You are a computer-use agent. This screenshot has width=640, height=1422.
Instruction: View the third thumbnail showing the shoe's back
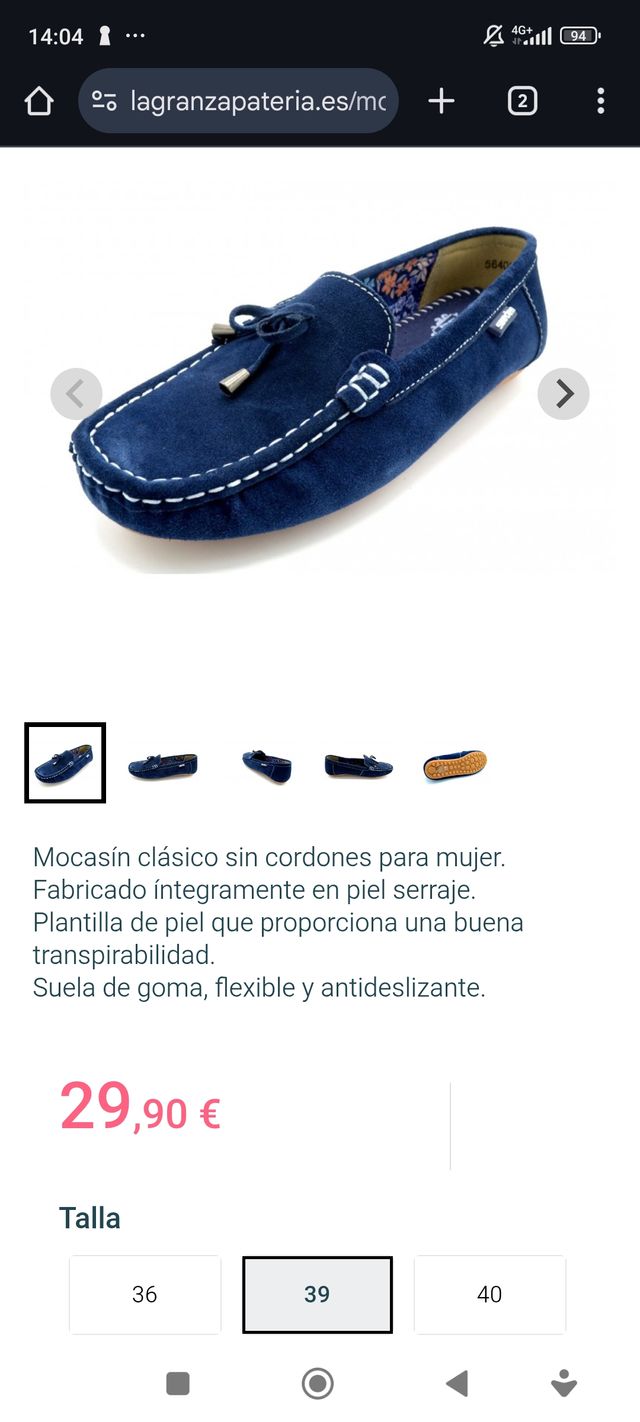pyautogui.click(x=266, y=765)
